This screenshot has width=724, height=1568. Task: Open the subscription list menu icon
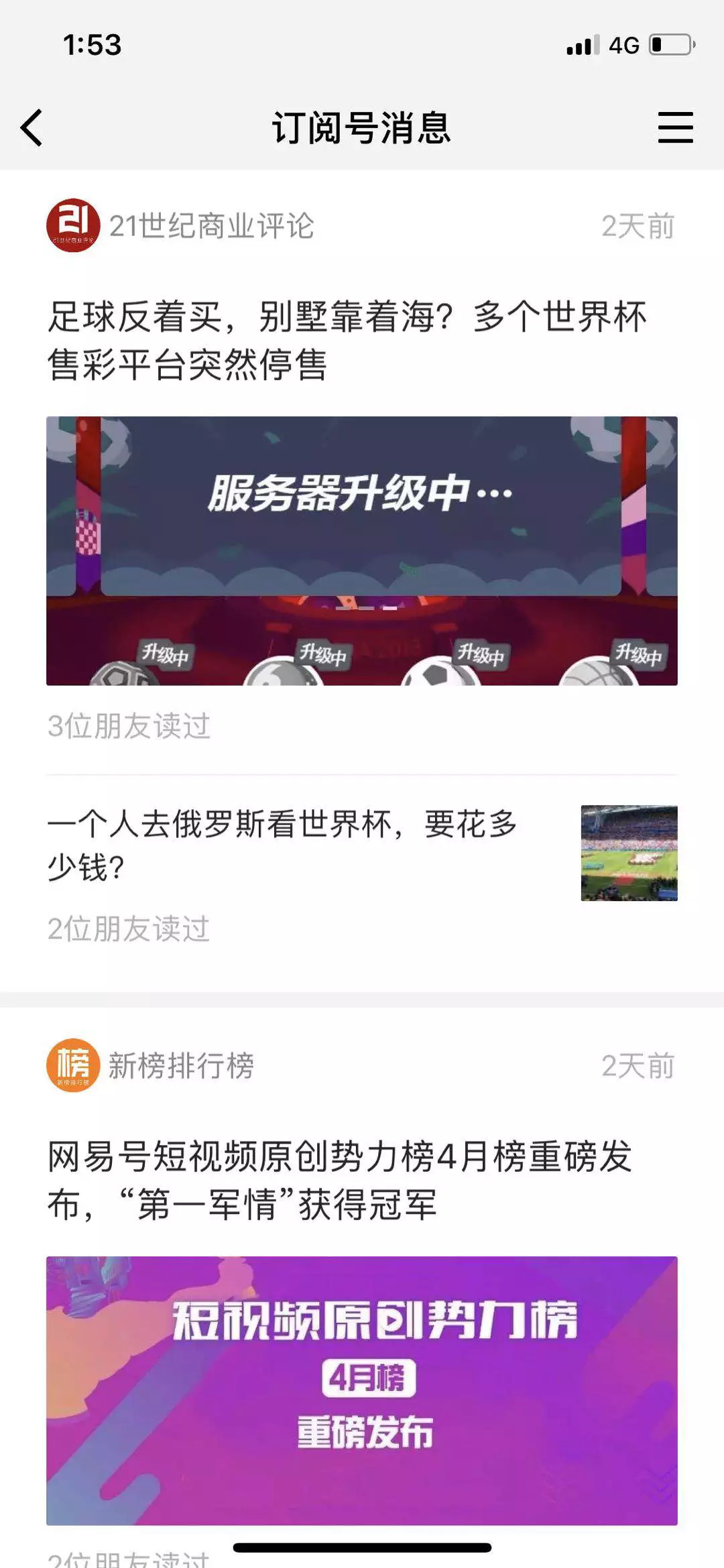[x=674, y=127]
